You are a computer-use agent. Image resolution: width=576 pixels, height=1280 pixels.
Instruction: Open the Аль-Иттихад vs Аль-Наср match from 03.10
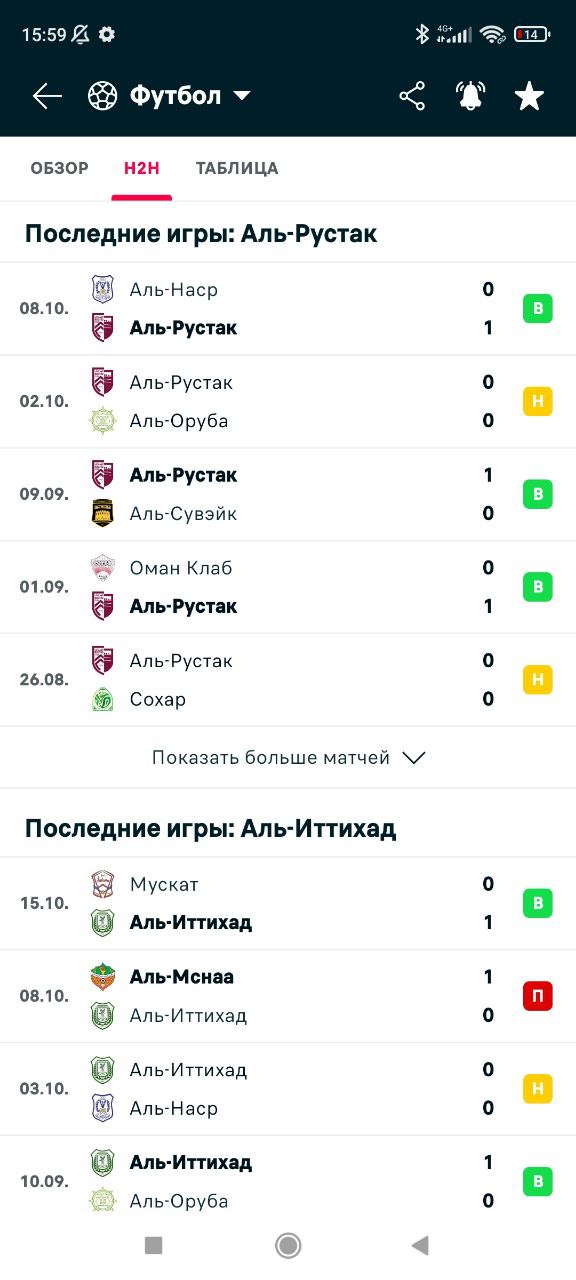288,1089
